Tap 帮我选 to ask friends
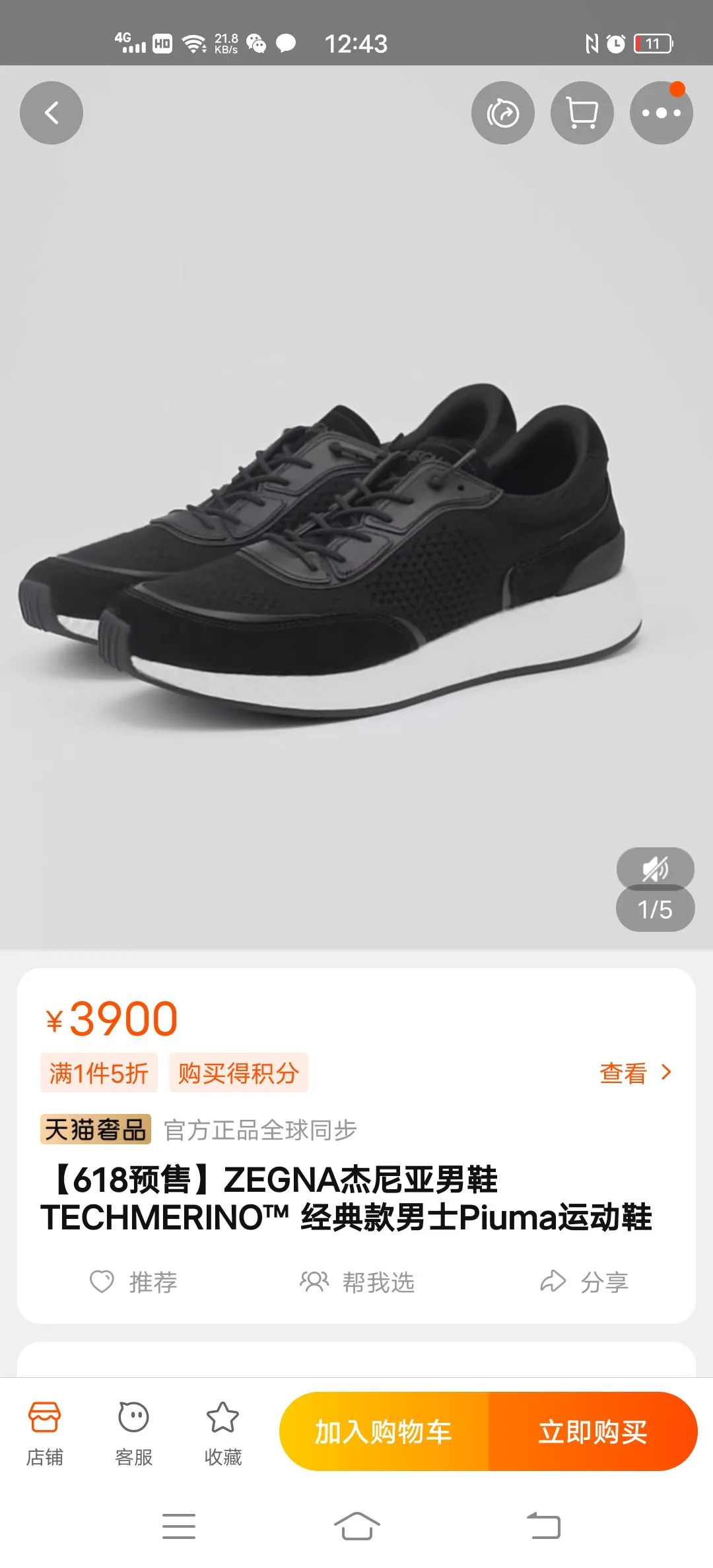 pyautogui.click(x=357, y=1282)
